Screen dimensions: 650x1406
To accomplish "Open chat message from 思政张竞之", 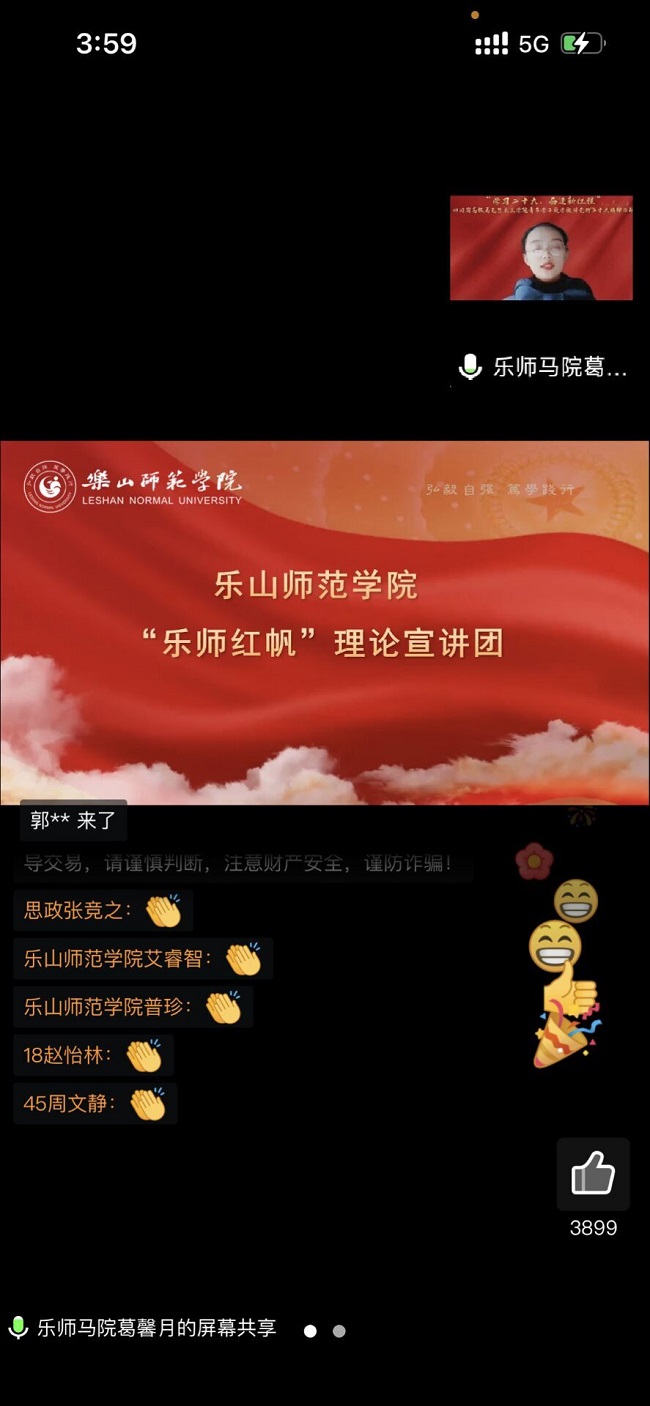I will [x=102, y=911].
